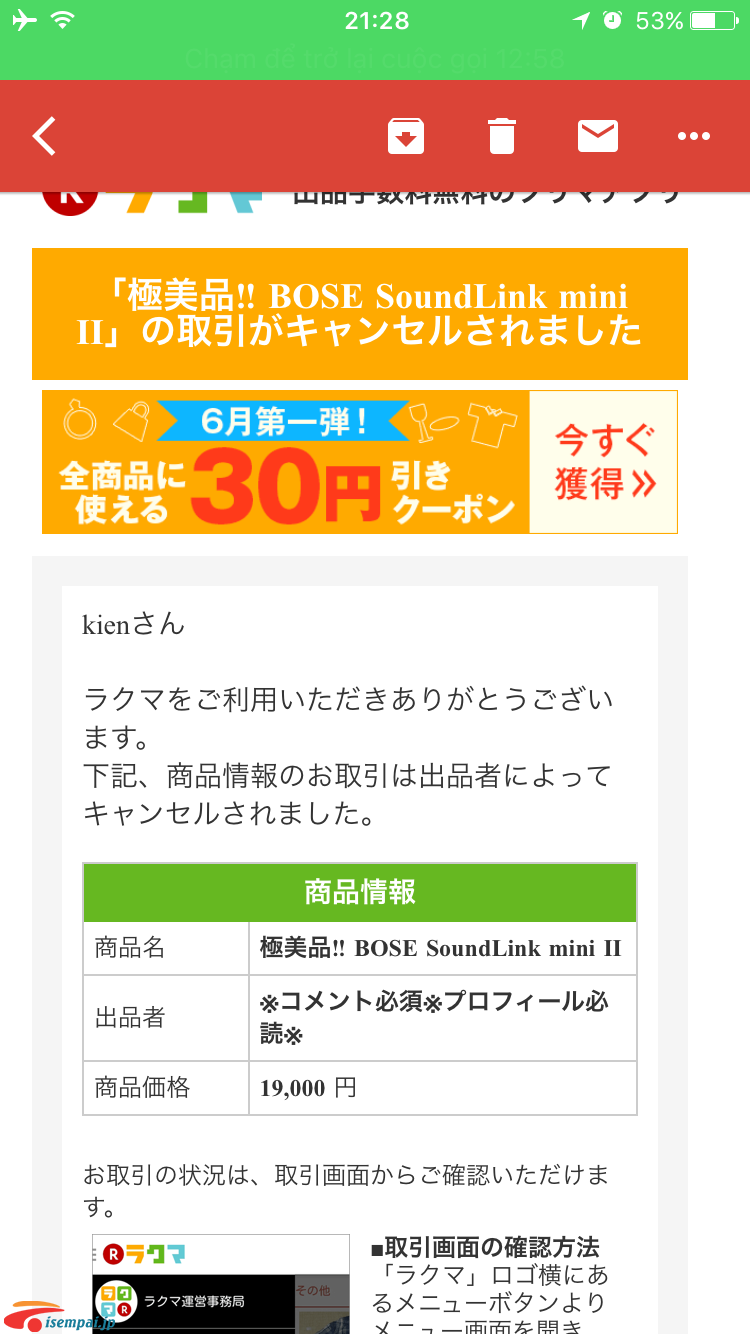750x1334 pixels.
Task: Delete this email
Action: pos(501,136)
